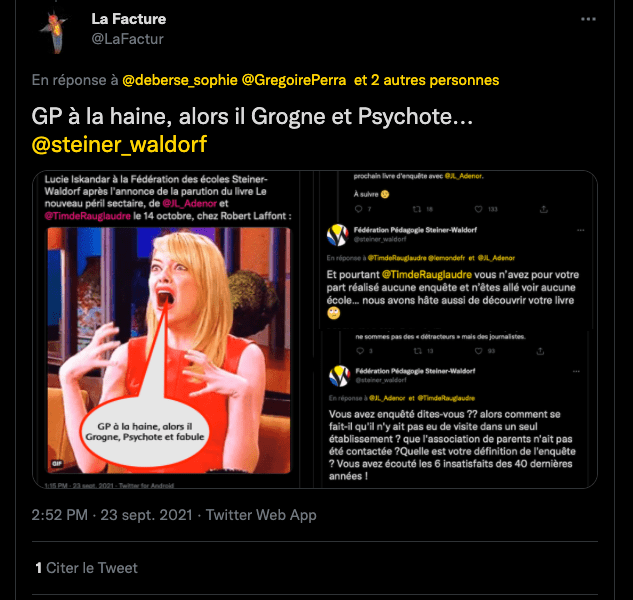Visit the @LaFactur handle profile
This screenshot has height=600, width=633.
tap(127, 39)
